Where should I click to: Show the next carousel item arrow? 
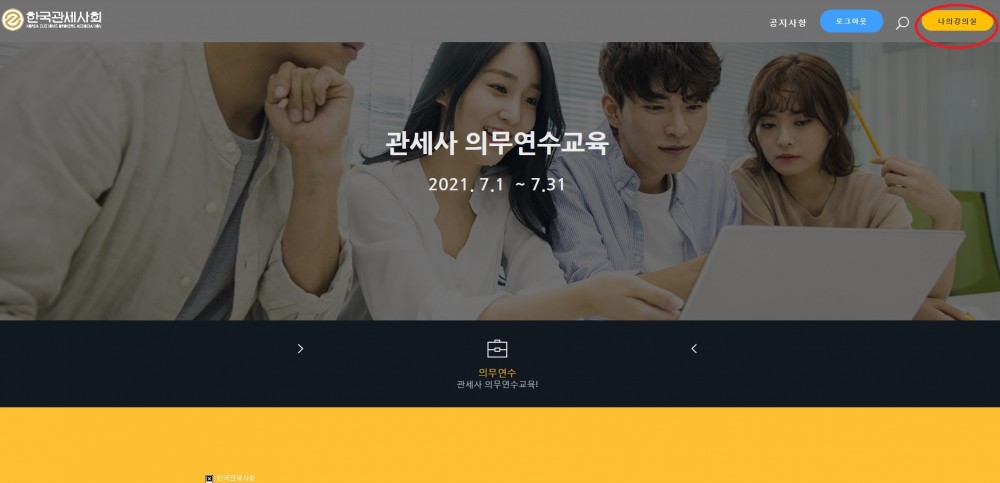301,349
